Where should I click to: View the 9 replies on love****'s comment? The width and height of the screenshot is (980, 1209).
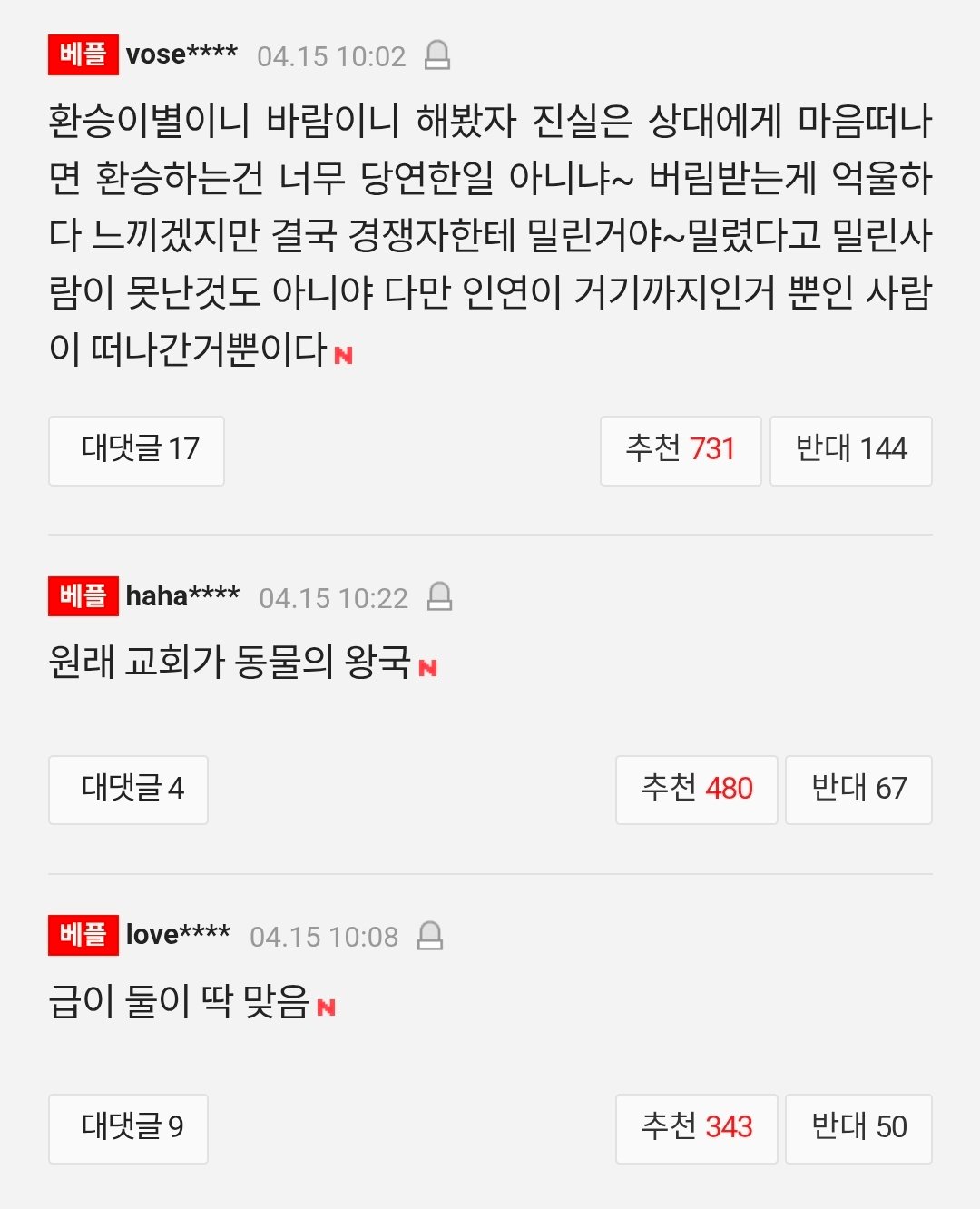click(128, 1128)
